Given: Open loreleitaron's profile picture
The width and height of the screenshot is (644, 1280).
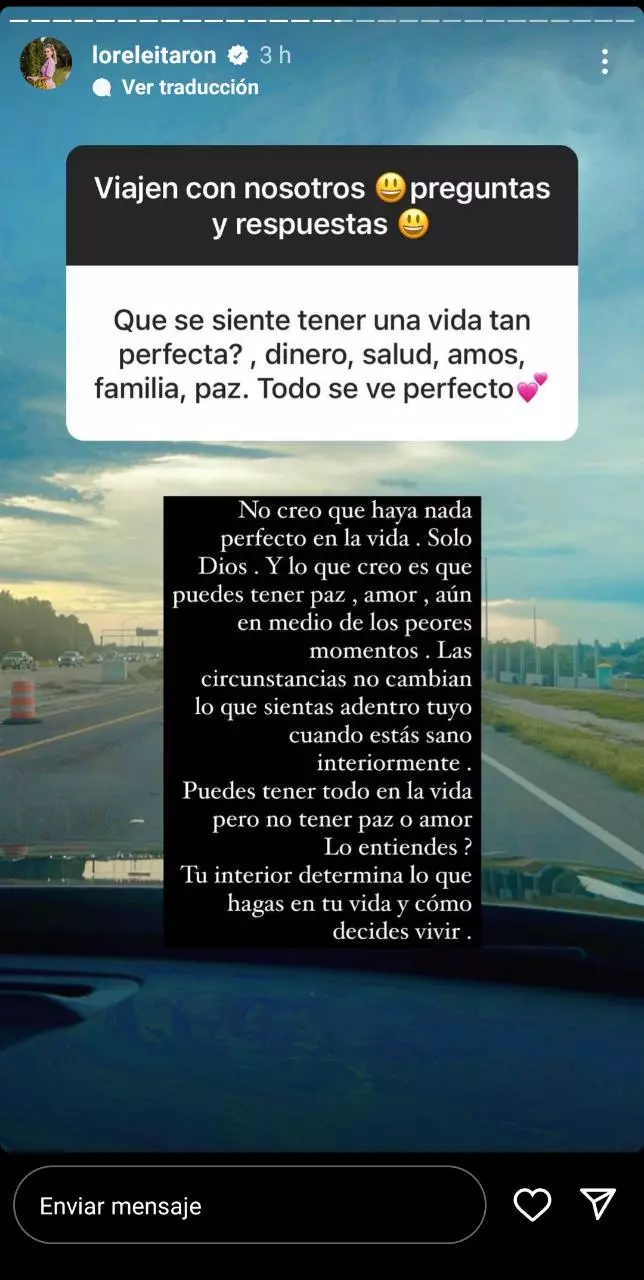Looking at the screenshot, I should click(46, 63).
